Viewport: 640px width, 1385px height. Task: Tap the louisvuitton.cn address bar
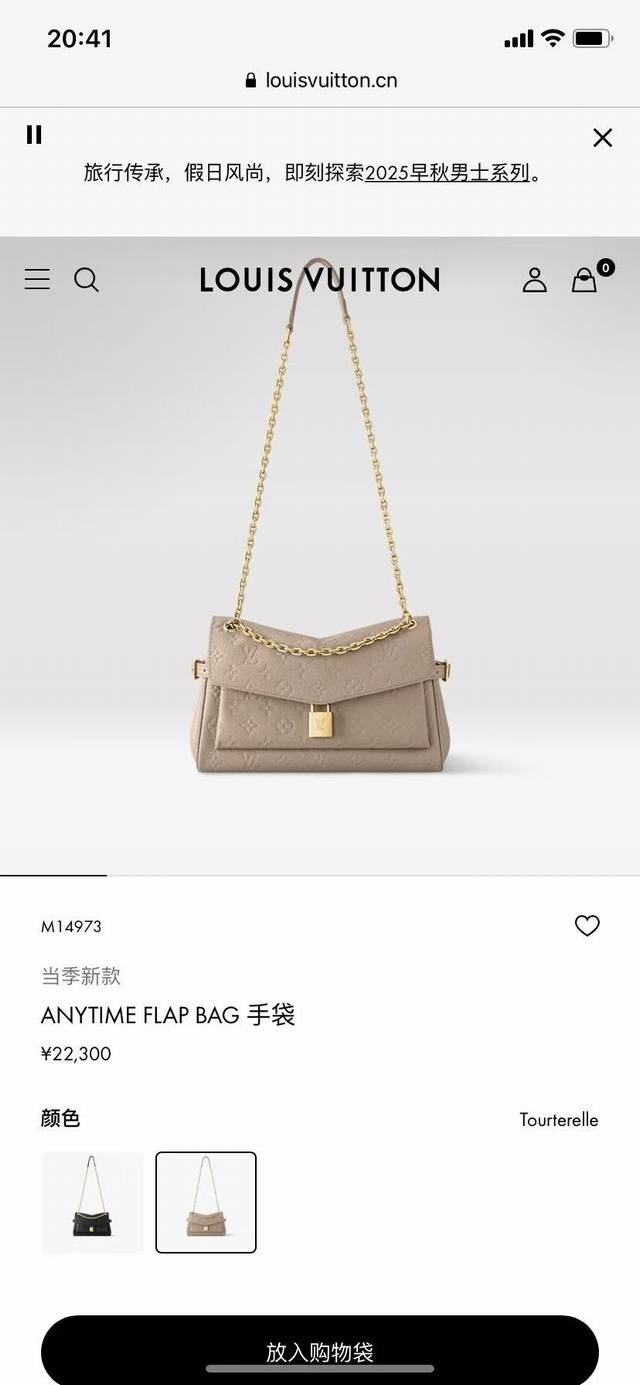(320, 80)
